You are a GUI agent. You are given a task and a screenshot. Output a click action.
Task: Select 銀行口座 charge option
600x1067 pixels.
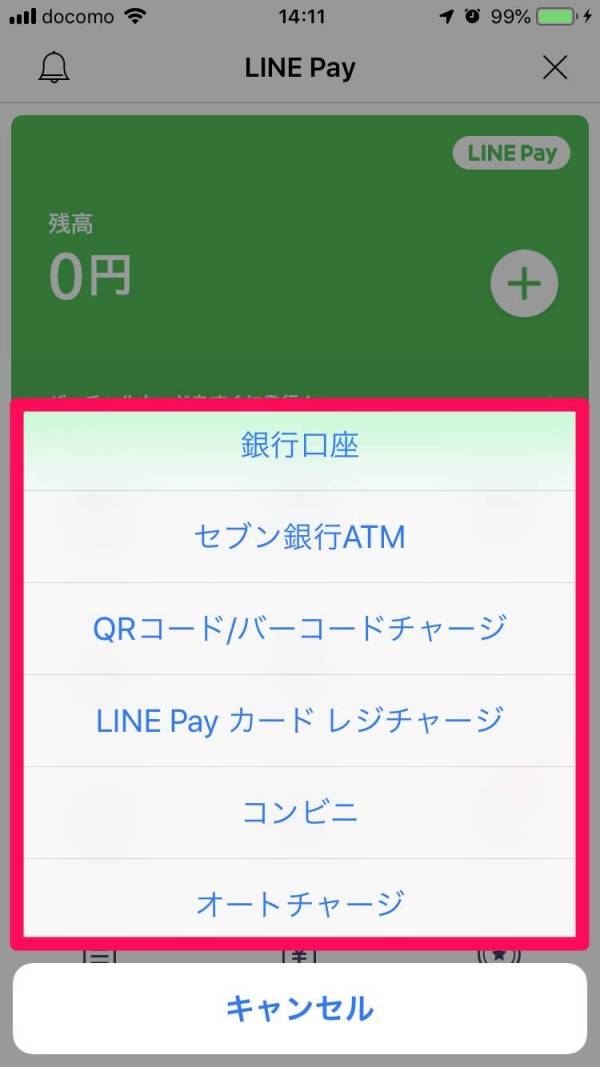(x=300, y=446)
